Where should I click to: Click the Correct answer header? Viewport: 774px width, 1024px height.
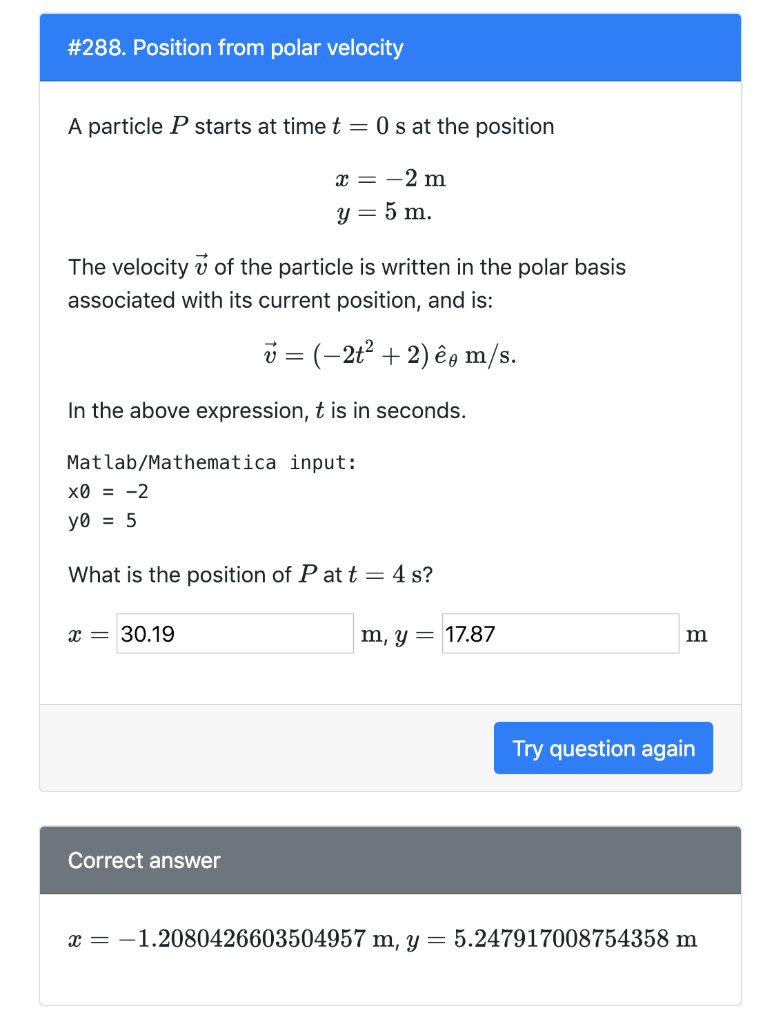pyautogui.click(x=143, y=861)
